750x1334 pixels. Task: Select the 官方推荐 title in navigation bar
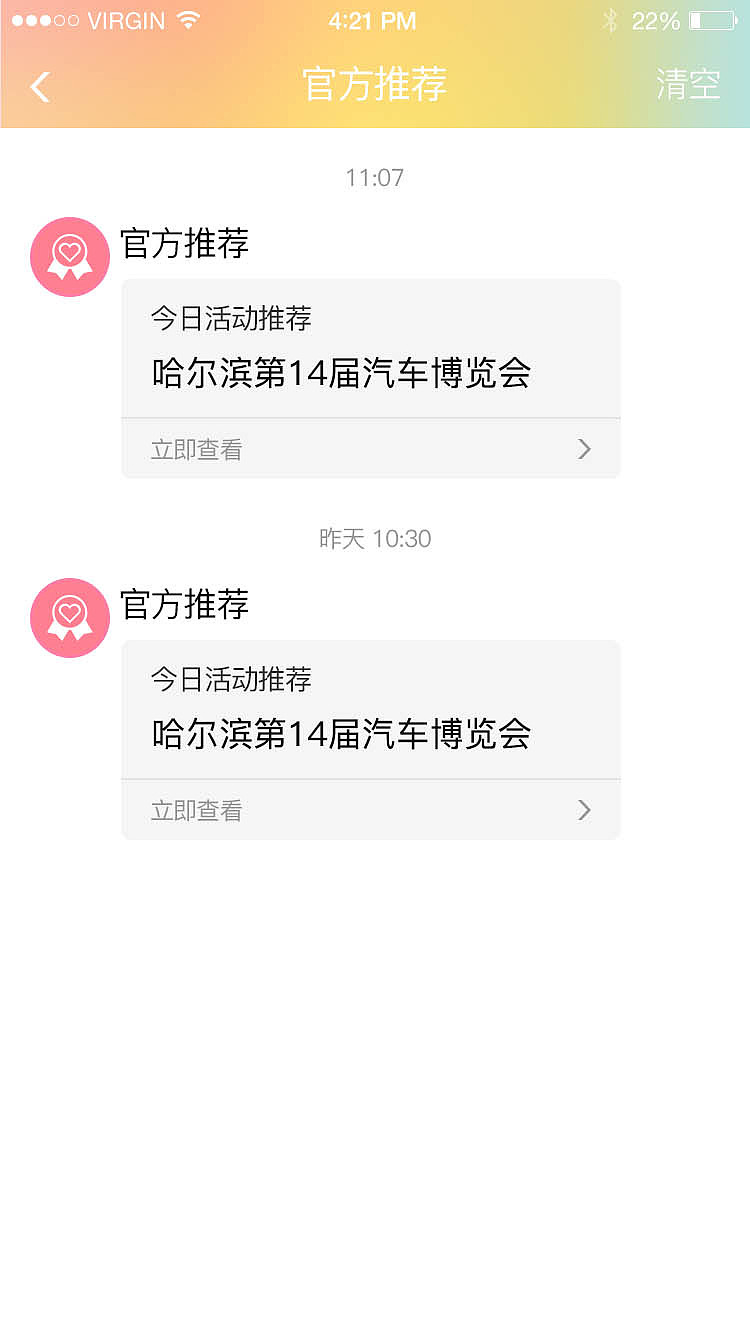pyautogui.click(x=375, y=87)
